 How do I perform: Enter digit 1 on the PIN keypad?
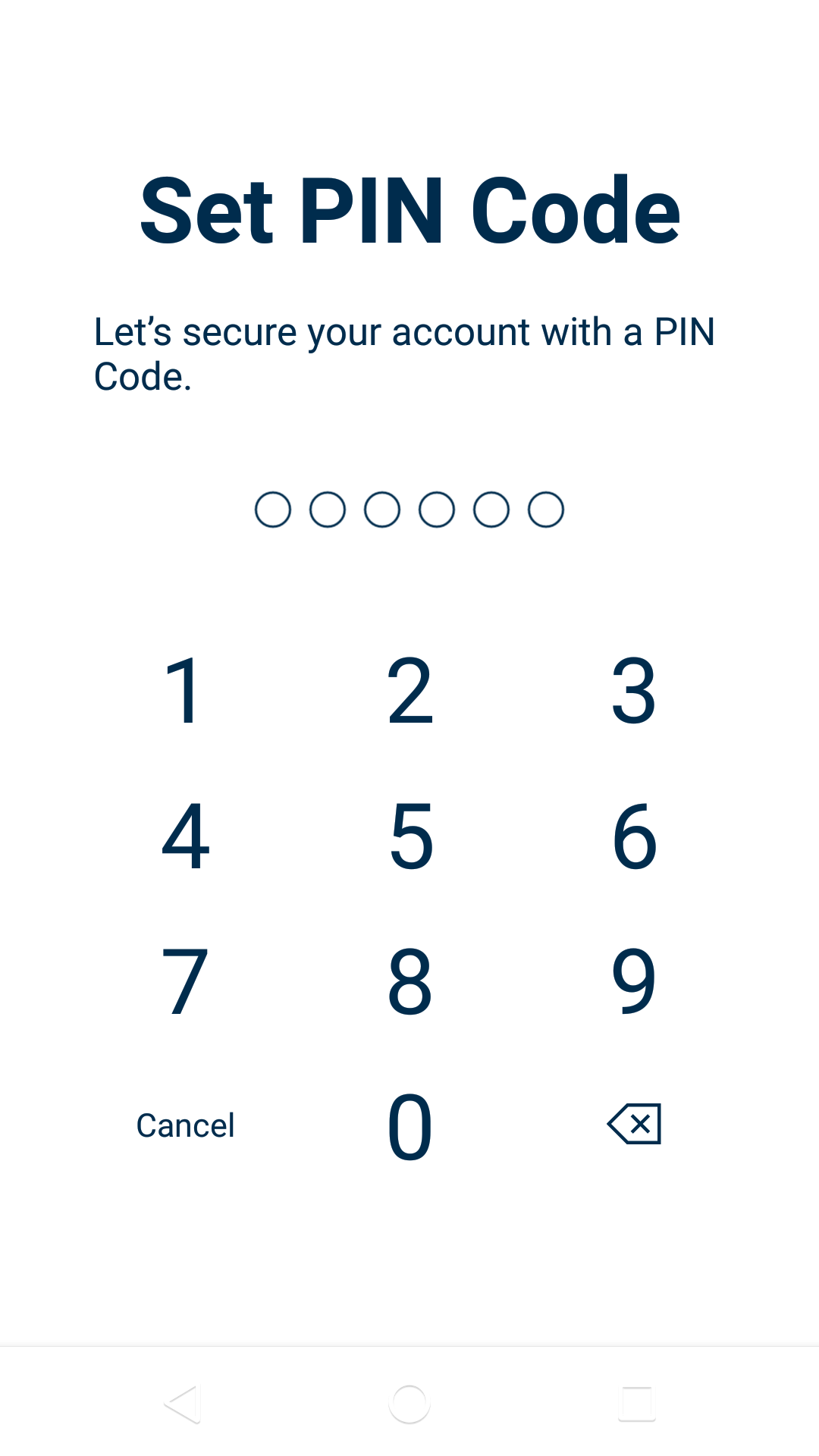click(184, 690)
